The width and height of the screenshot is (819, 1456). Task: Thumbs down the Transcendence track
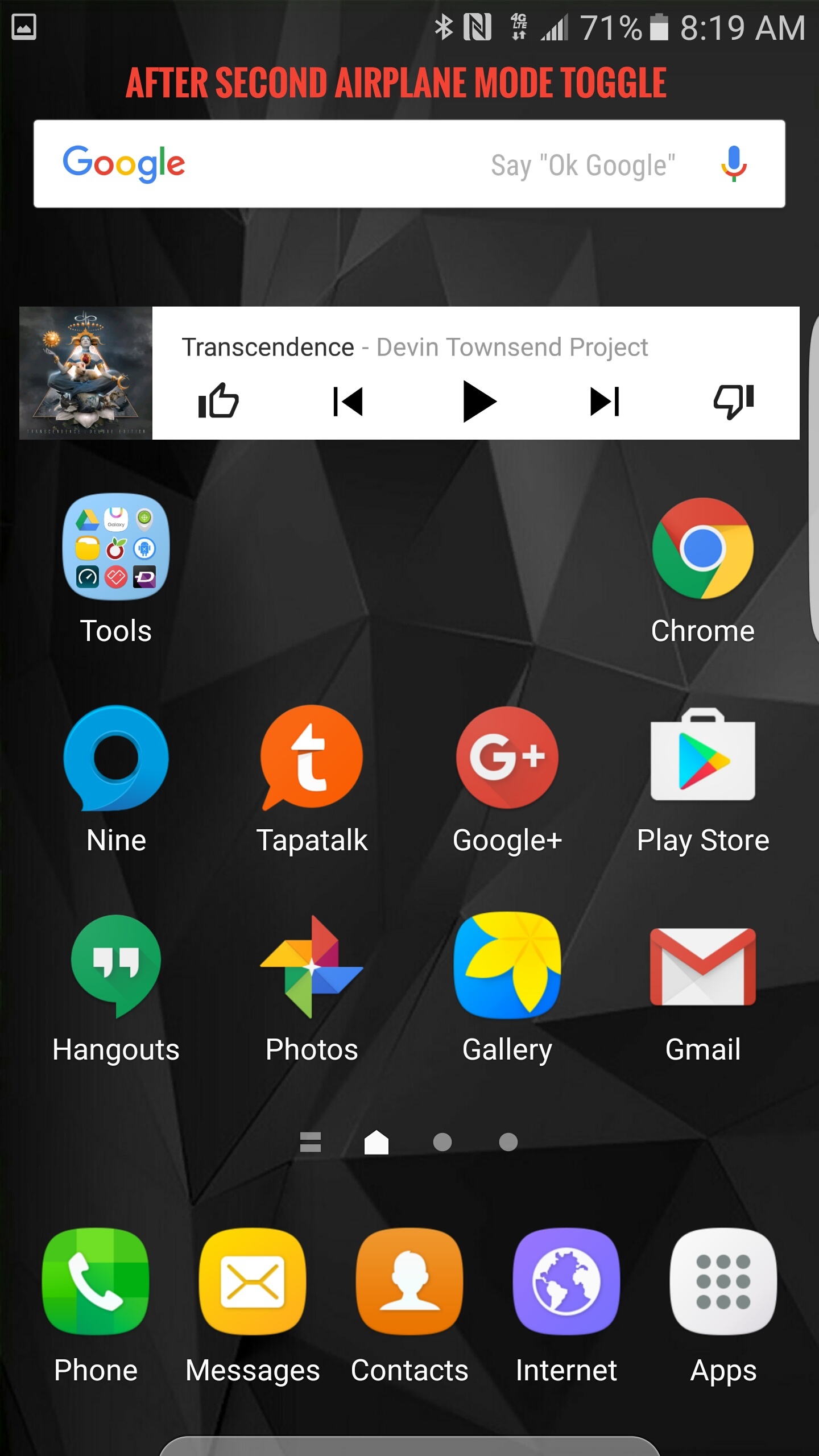(734, 402)
